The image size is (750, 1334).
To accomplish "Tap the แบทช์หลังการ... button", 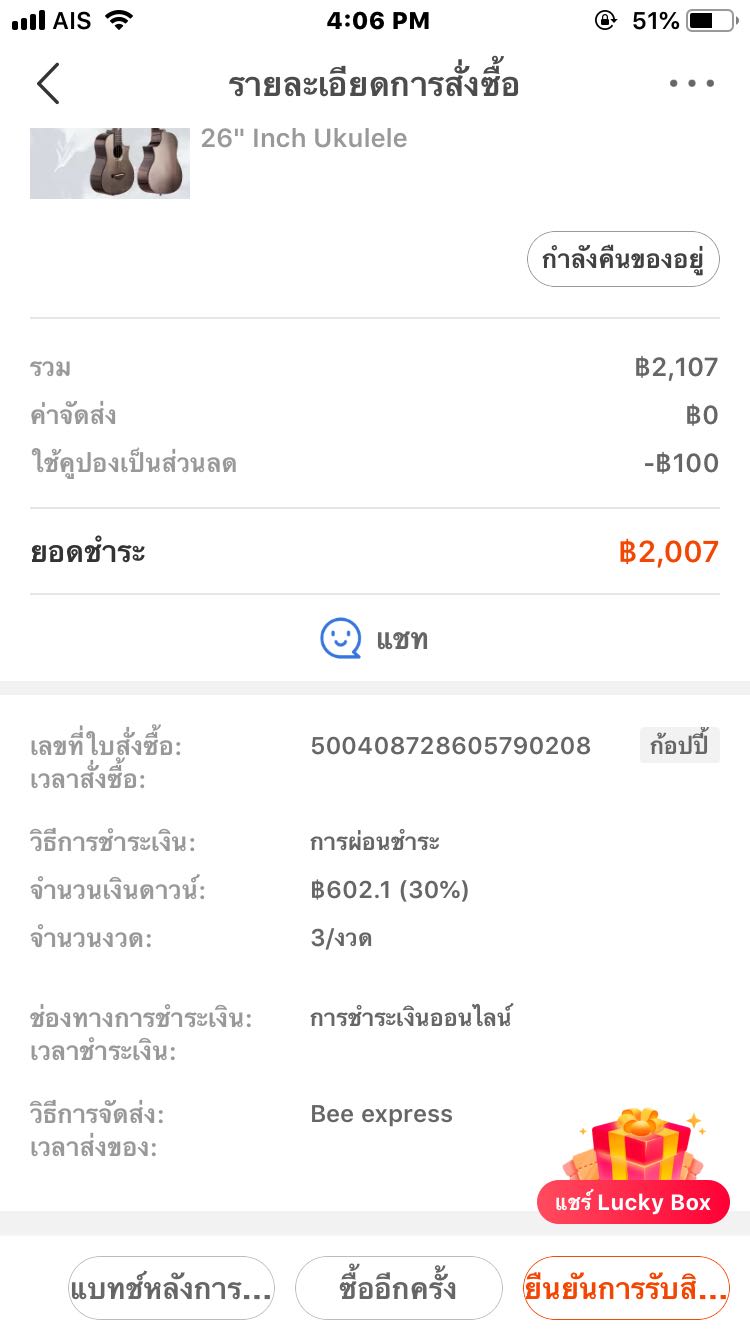I will [171, 1288].
